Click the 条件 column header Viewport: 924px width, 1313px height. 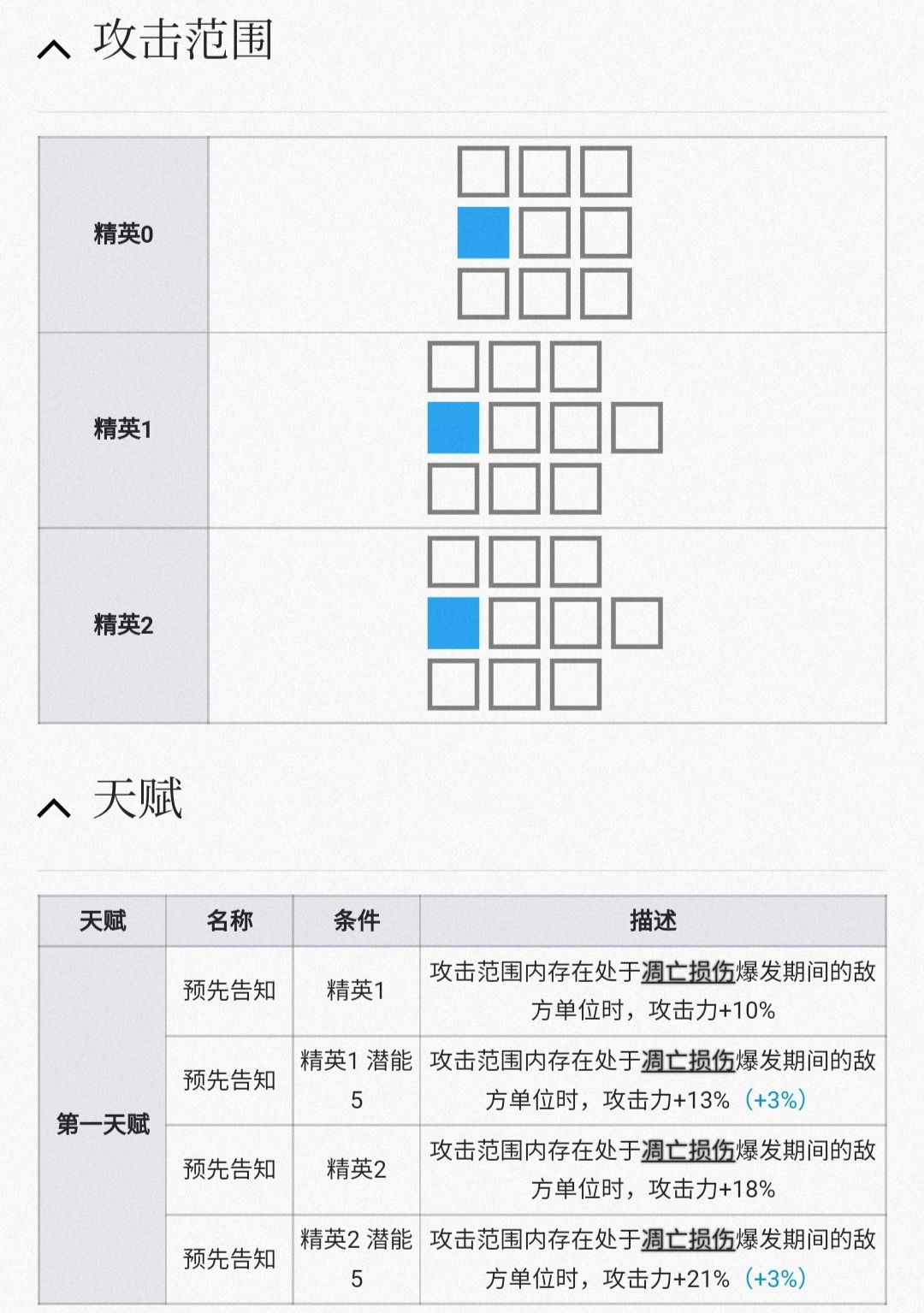(x=357, y=921)
